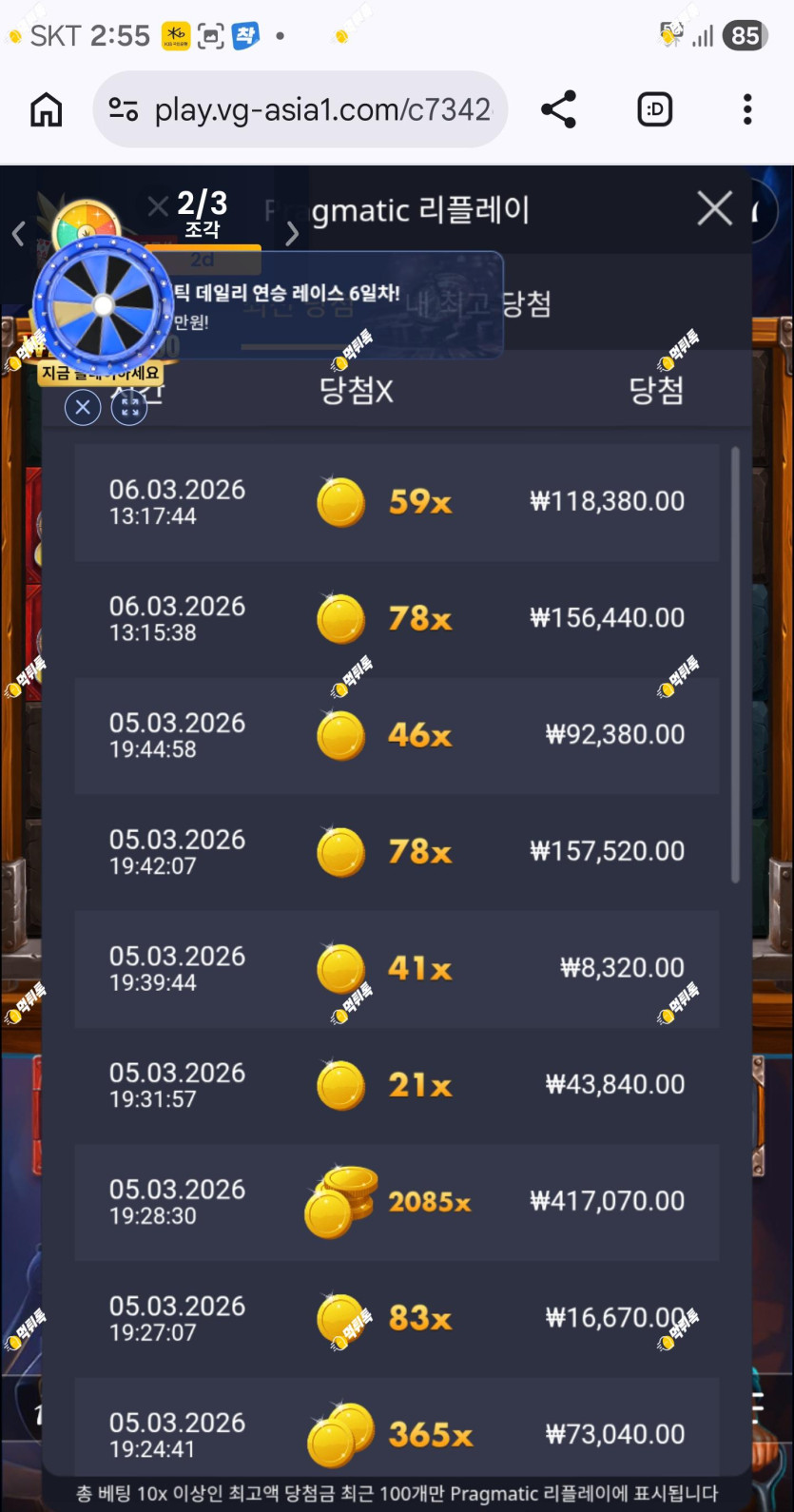Viewport: 794px width, 1512px height.
Task: Expand the floating wheel widget
Action: (x=129, y=408)
